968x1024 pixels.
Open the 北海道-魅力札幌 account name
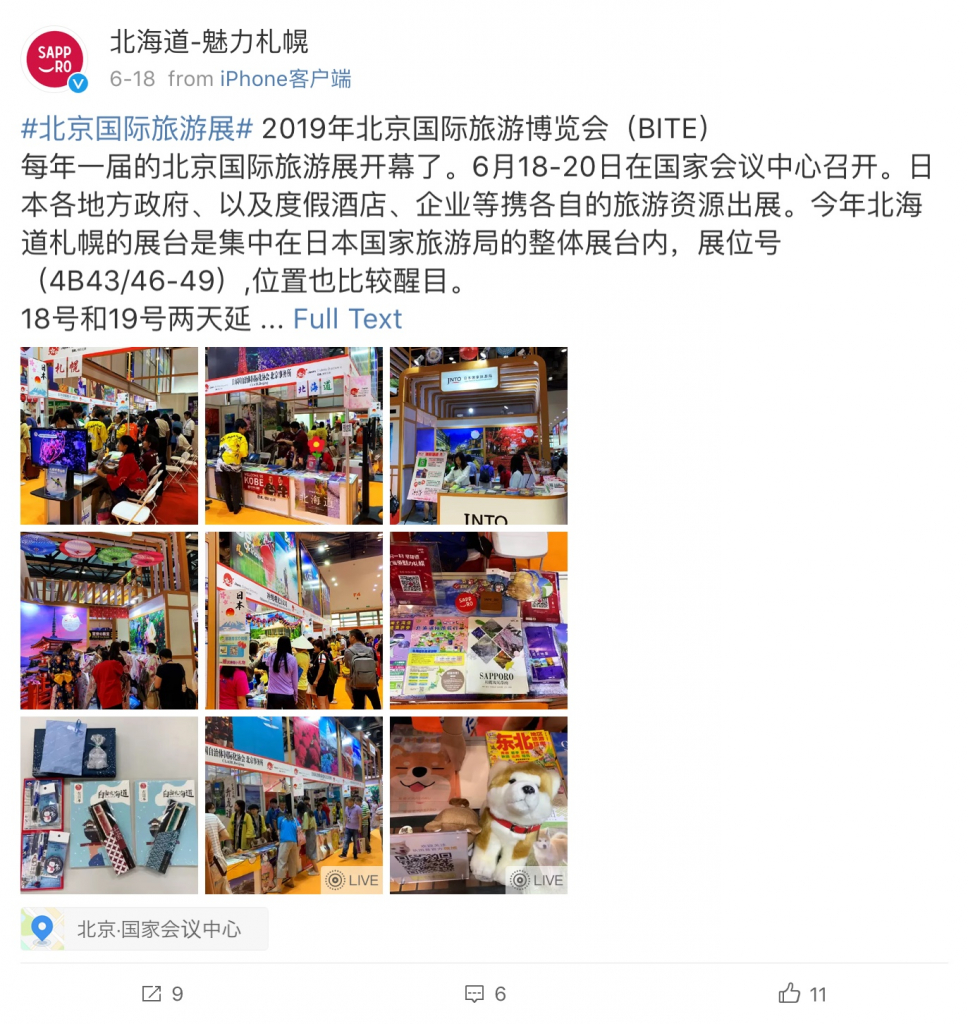pos(208,42)
